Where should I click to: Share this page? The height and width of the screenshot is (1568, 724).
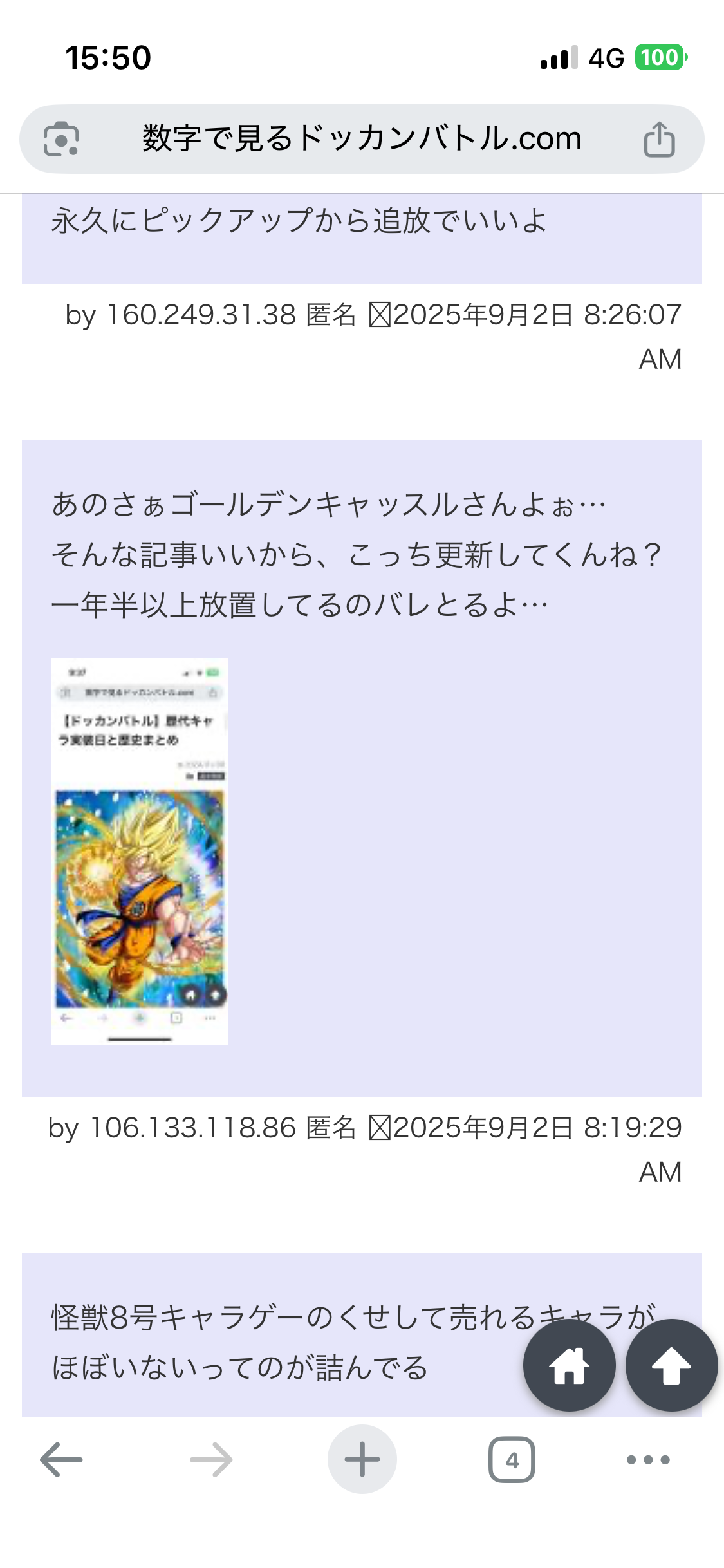(659, 138)
